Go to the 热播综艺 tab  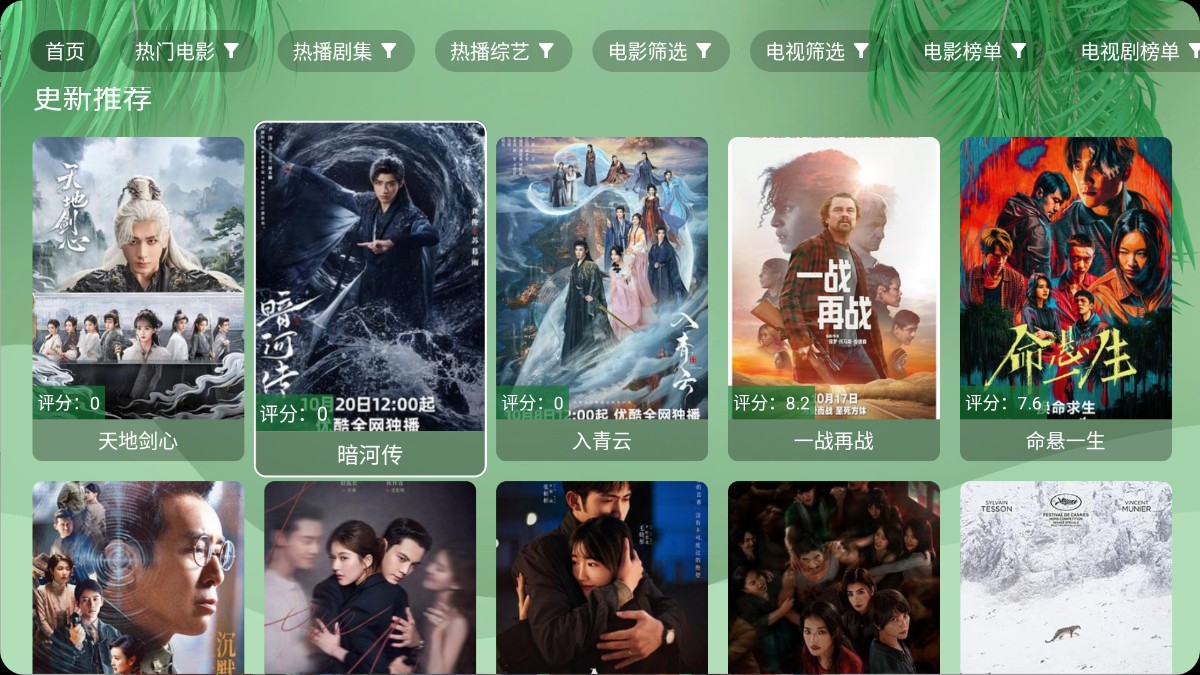[502, 51]
